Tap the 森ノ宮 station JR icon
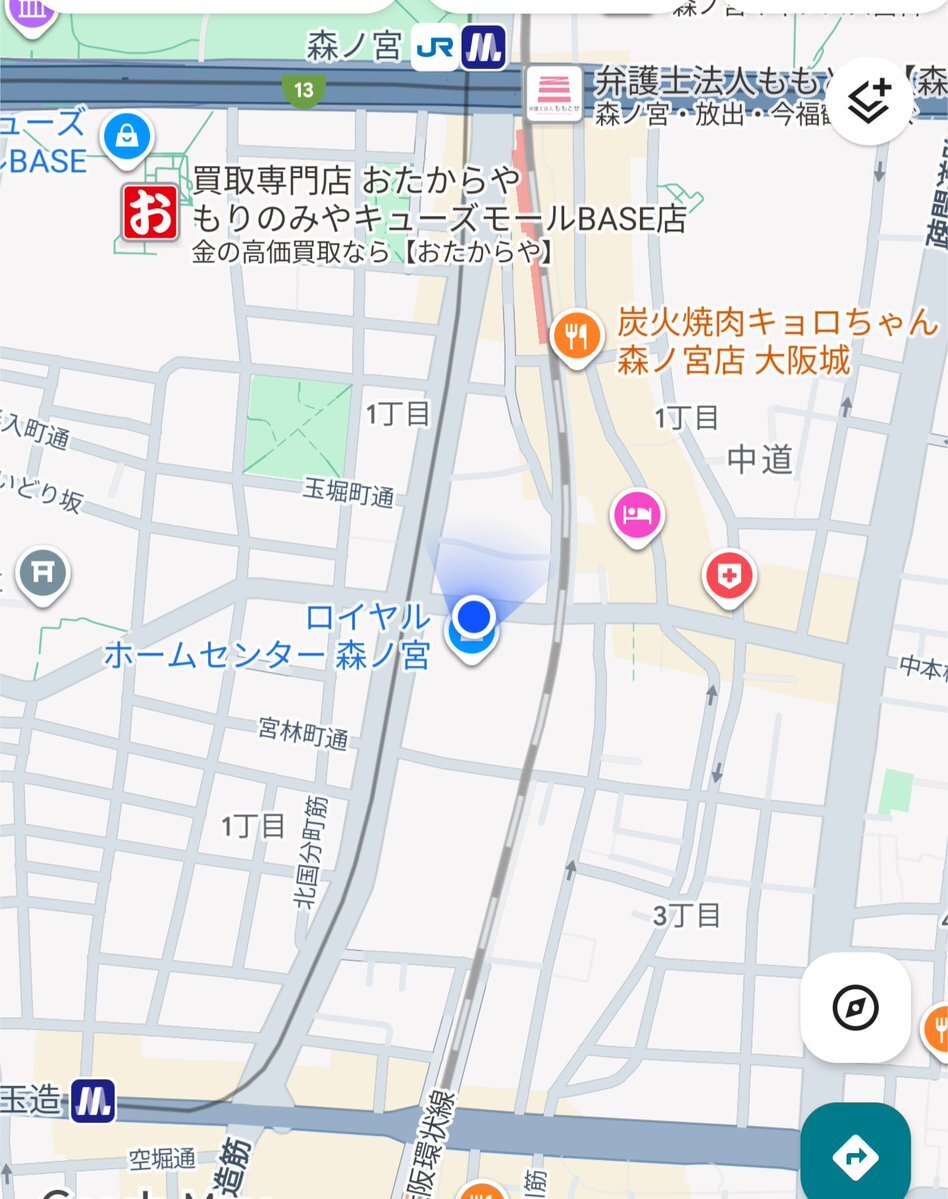The width and height of the screenshot is (948, 1199). [435, 47]
